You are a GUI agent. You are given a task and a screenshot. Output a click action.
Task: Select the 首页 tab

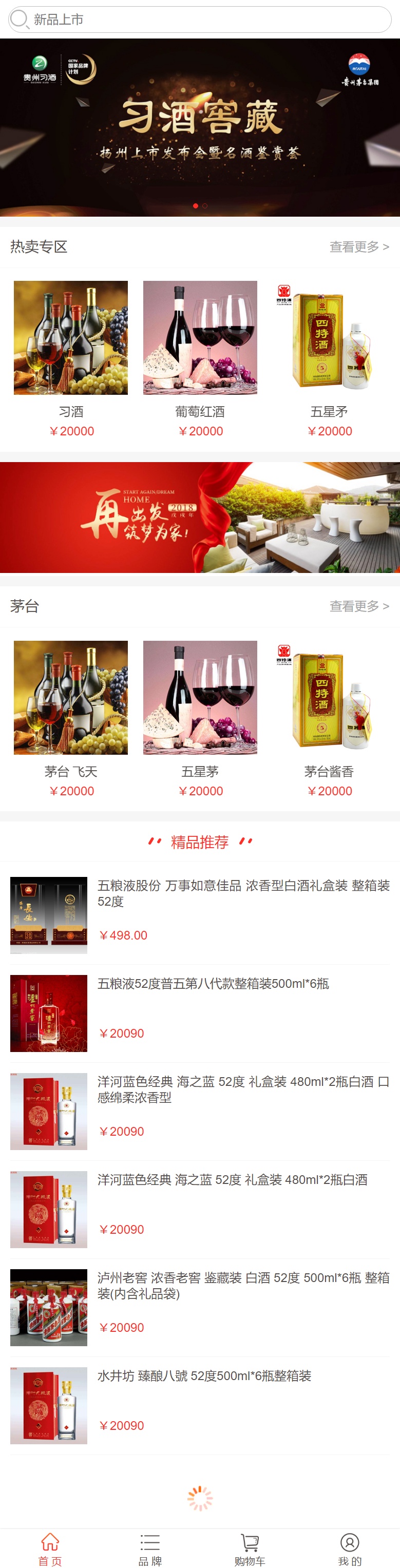tap(50, 1549)
